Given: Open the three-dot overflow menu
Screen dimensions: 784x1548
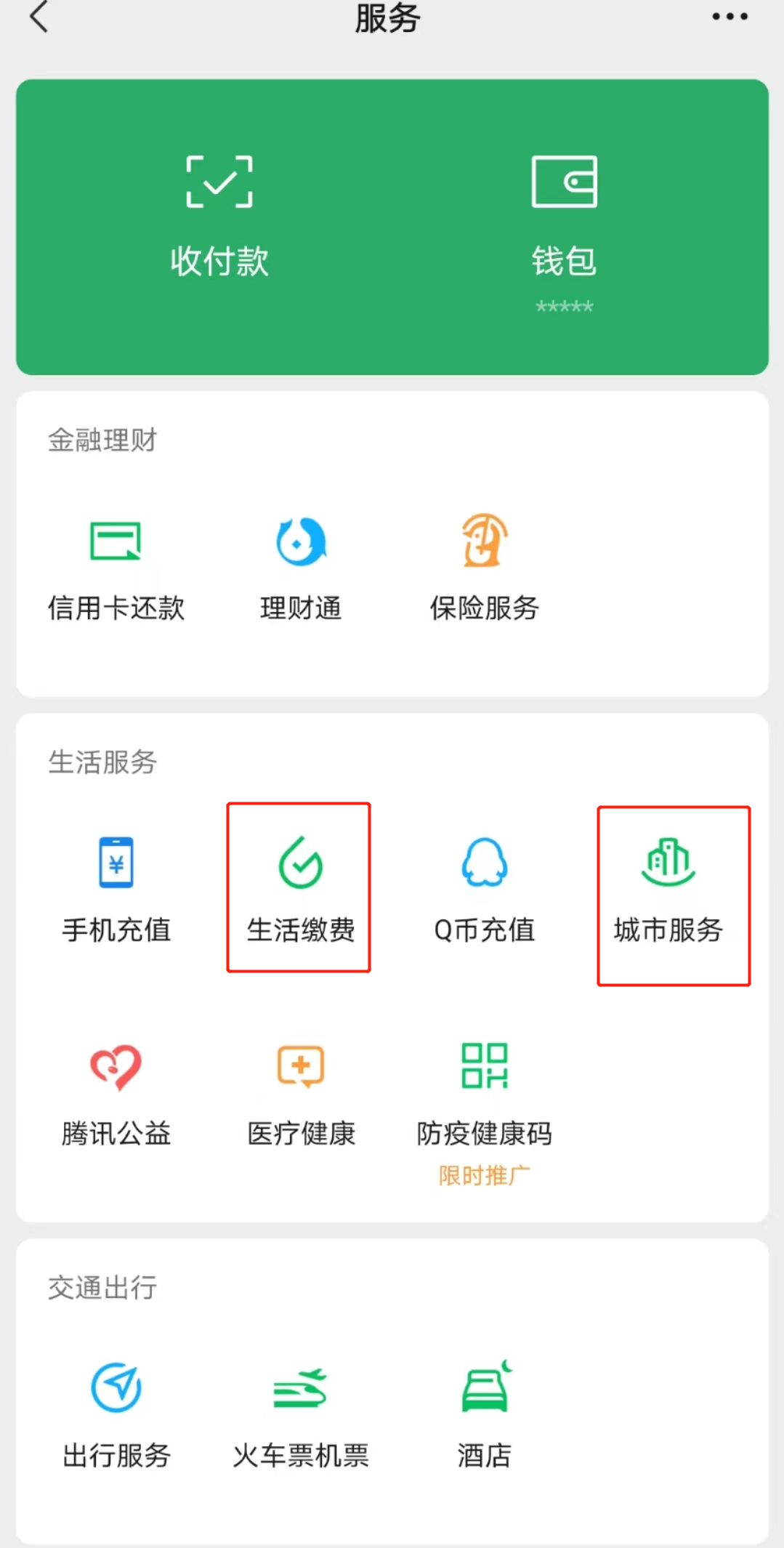Looking at the screenshot, I should pos(730,17).
